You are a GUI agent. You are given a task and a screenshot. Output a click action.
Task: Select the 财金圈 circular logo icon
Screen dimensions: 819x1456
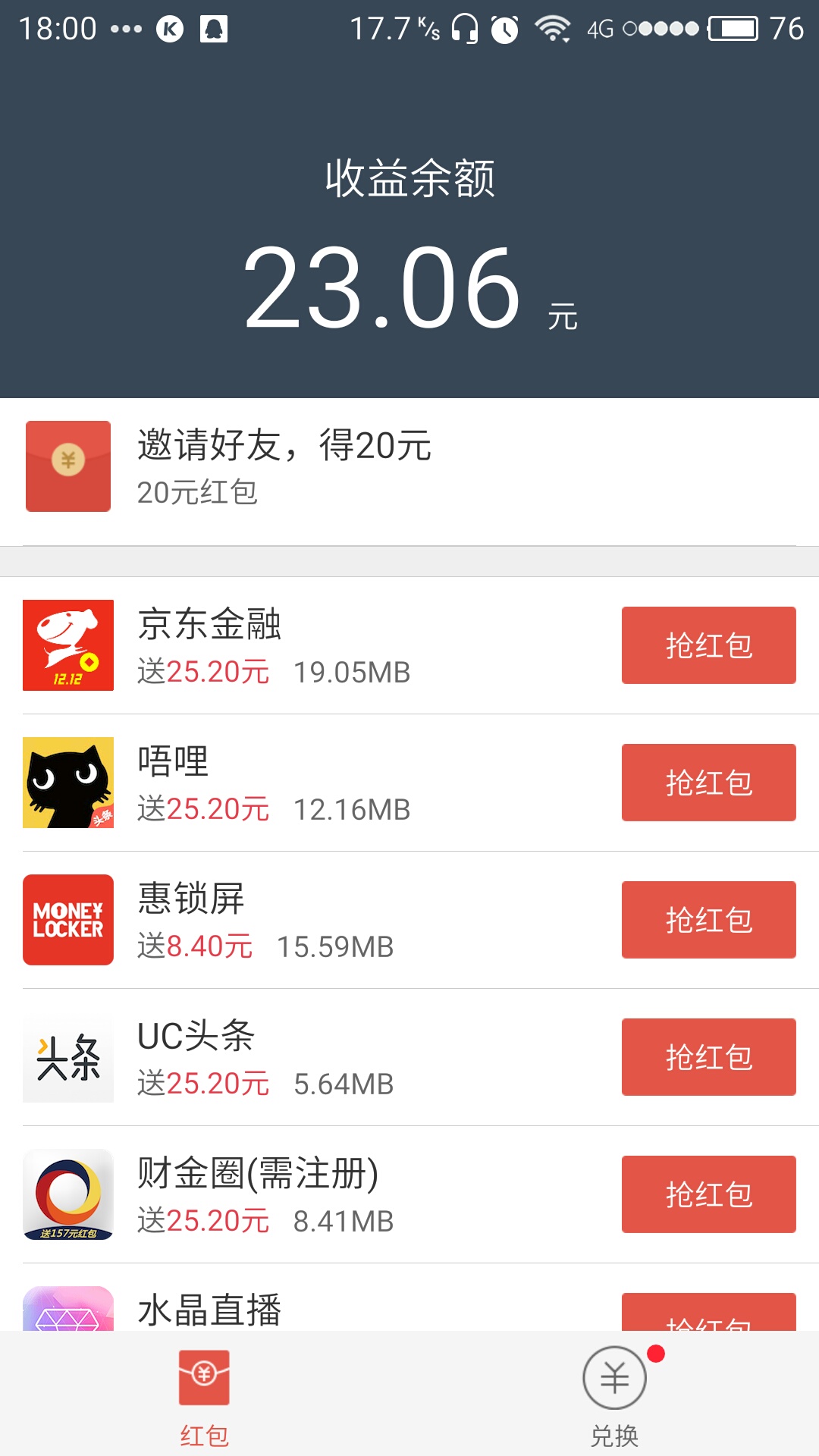point(67,1194)
